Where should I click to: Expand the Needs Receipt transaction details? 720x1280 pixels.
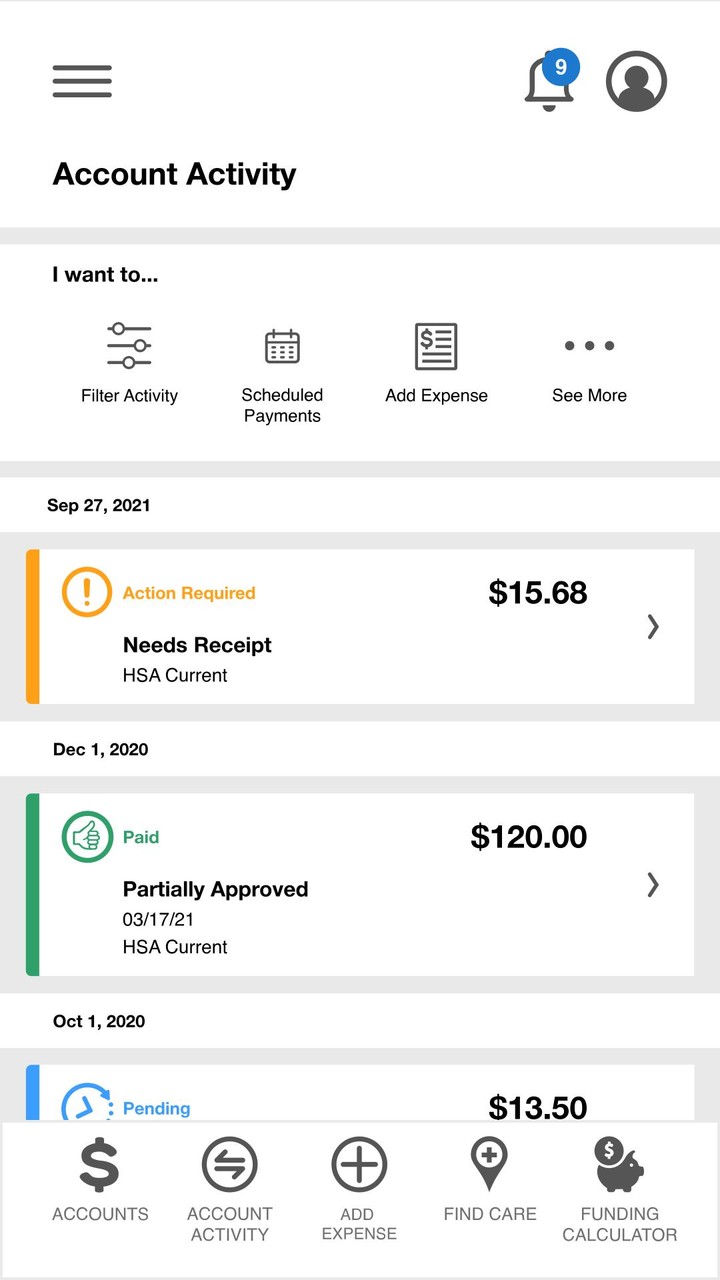coord(653,626)
